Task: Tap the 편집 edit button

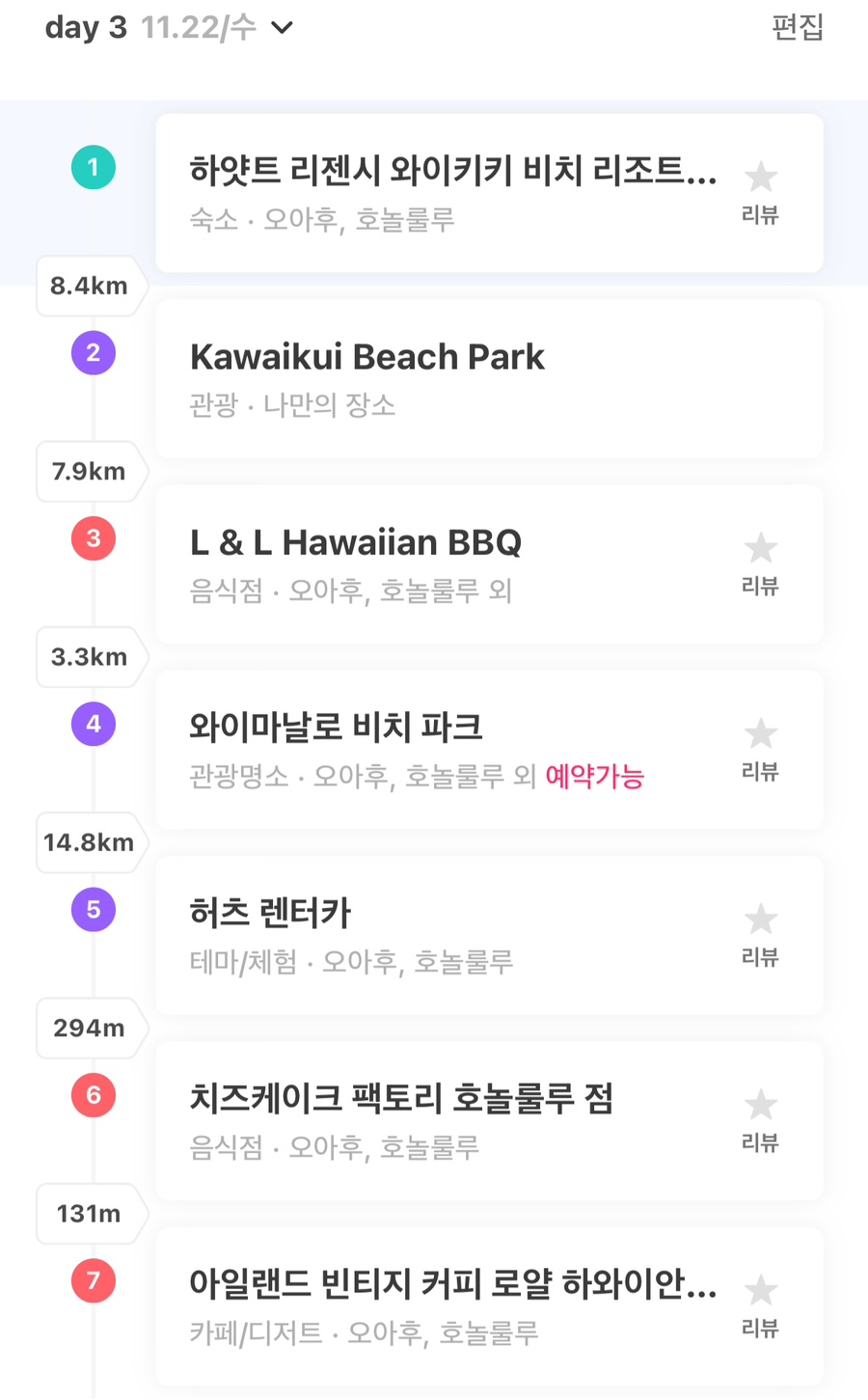Action: [798, 28]
